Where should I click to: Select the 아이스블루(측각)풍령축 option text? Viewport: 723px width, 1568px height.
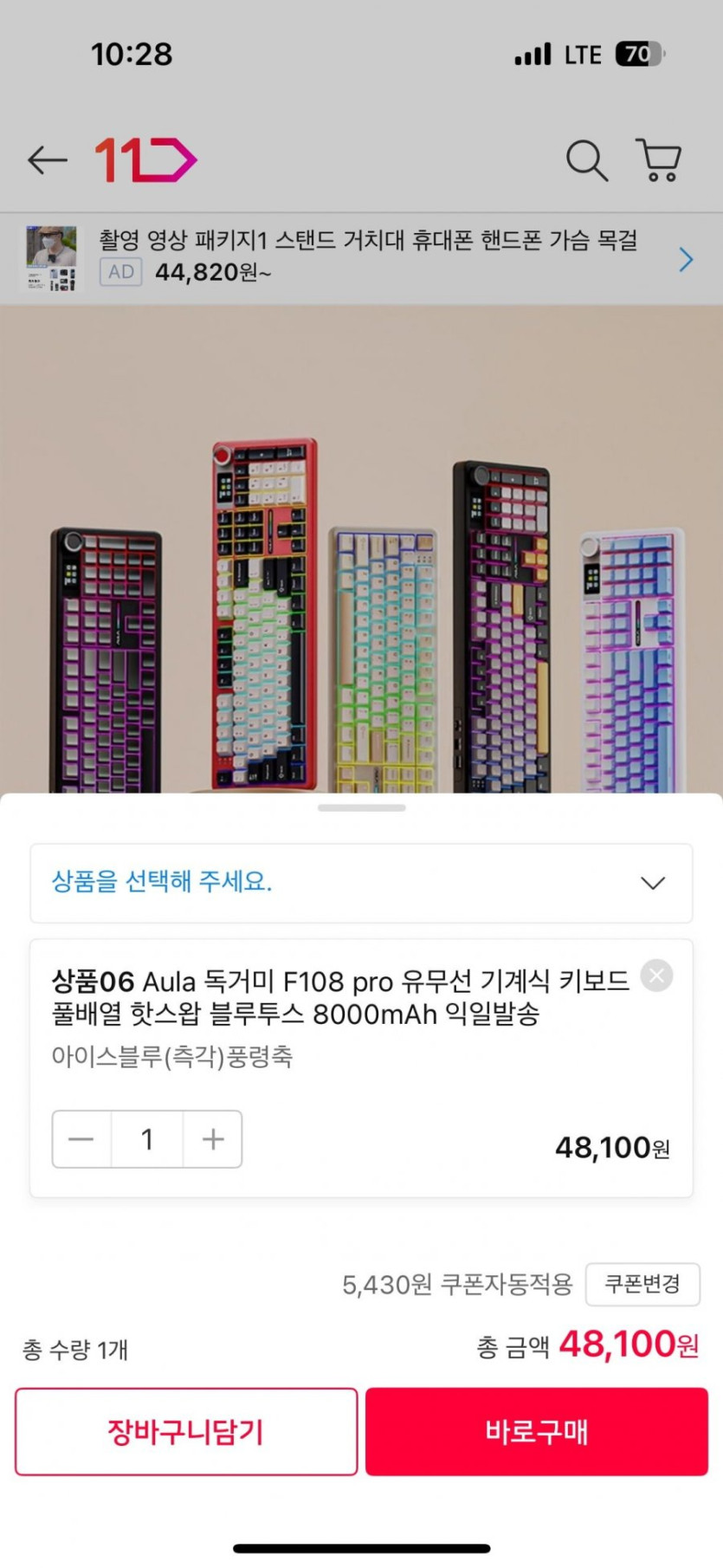coord(171,1058)
